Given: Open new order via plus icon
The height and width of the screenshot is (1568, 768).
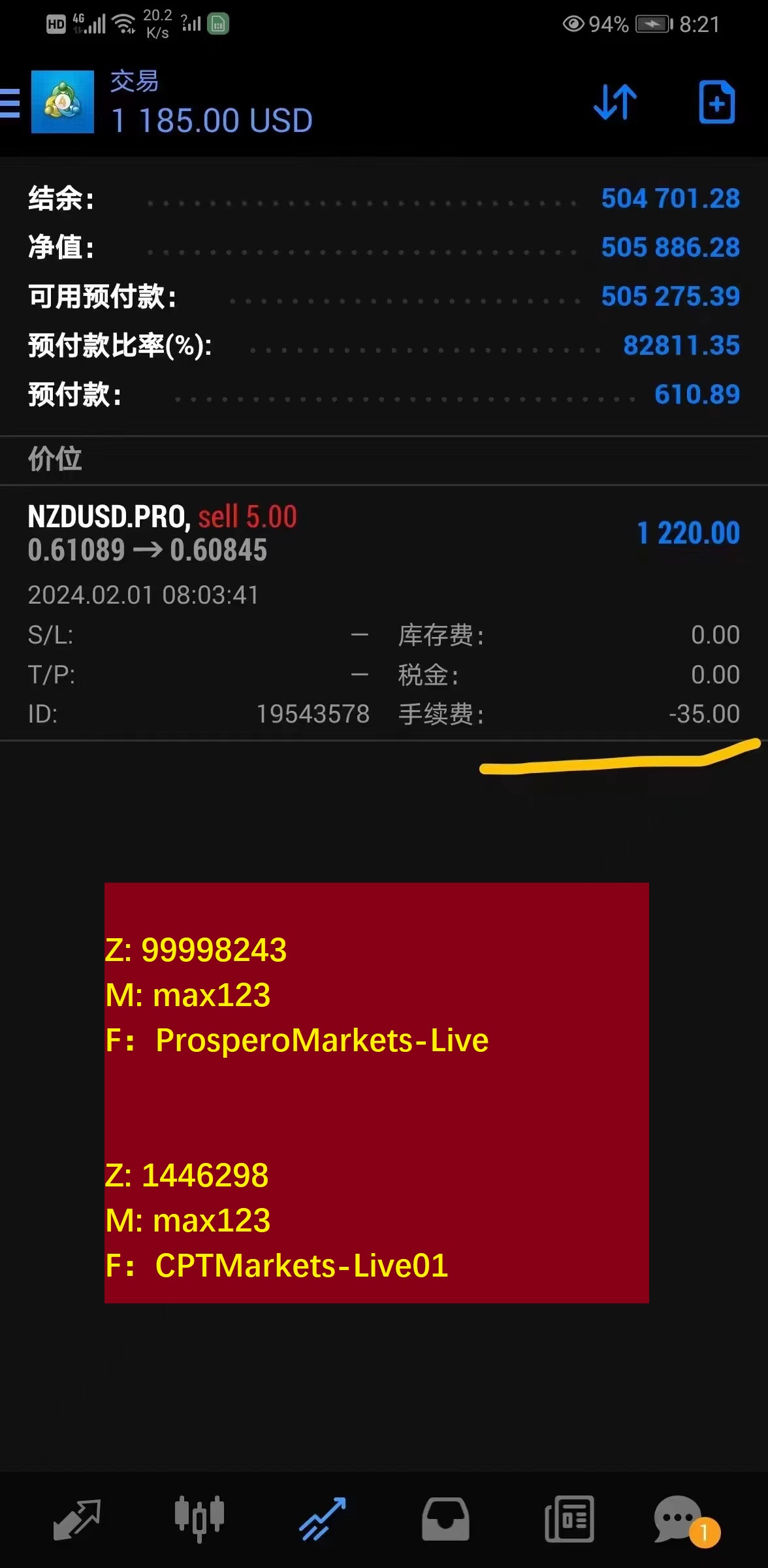Looking at the screenshot, I should coord(716,103).
